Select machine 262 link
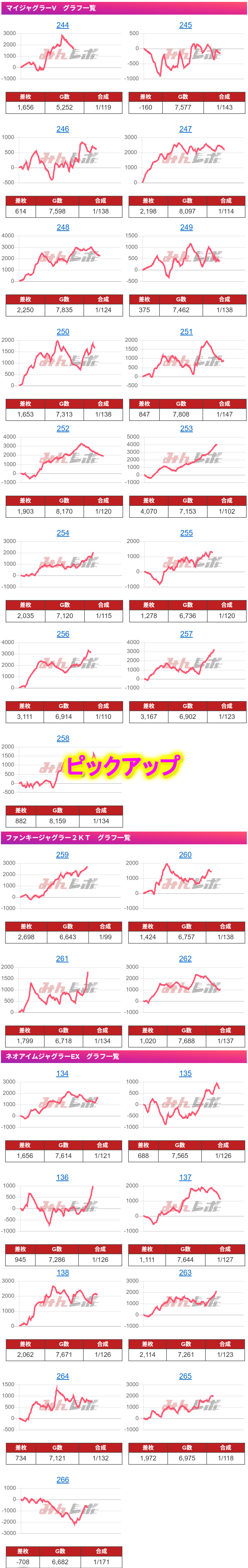This screenshot has height=1568, width=248. (x=185, y=959)
